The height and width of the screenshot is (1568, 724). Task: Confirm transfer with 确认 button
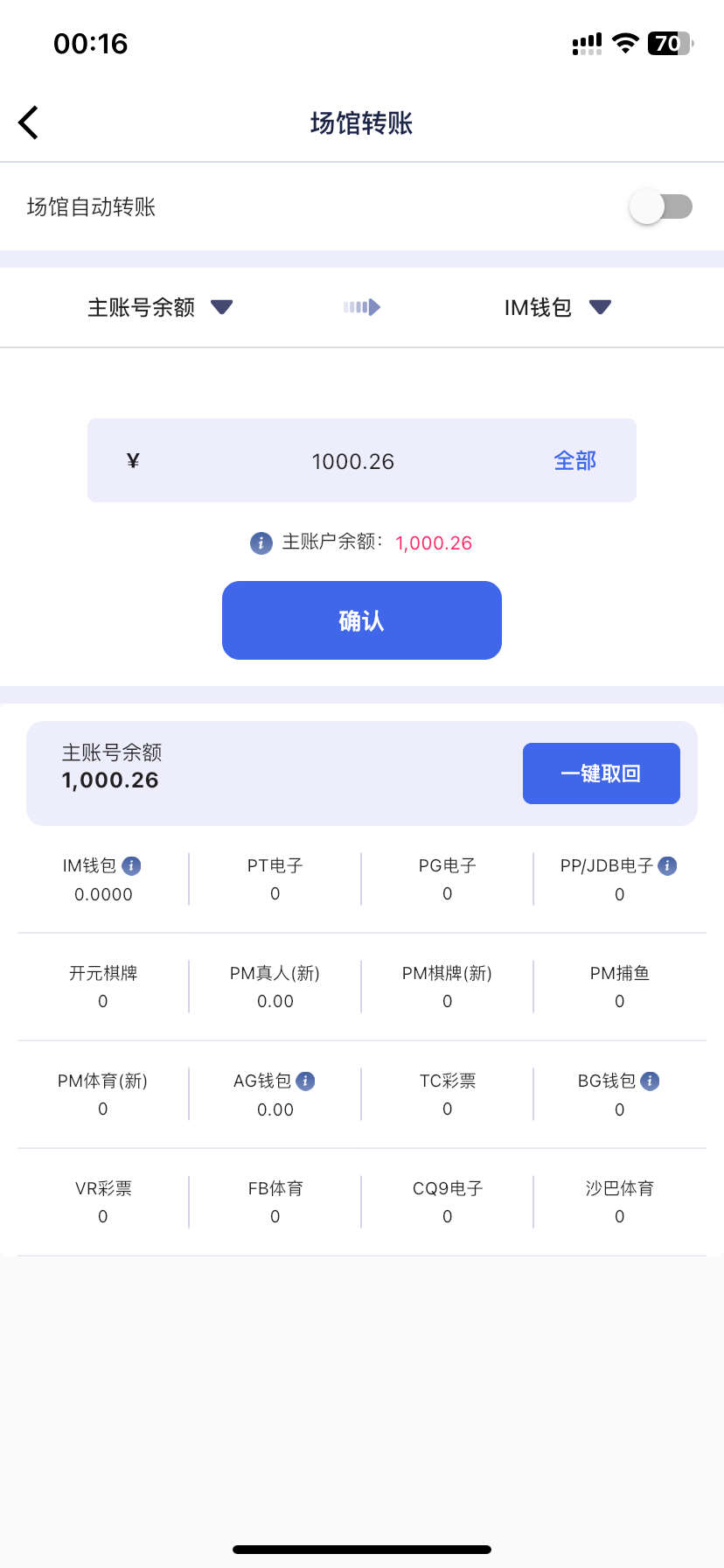coord(361,620)
